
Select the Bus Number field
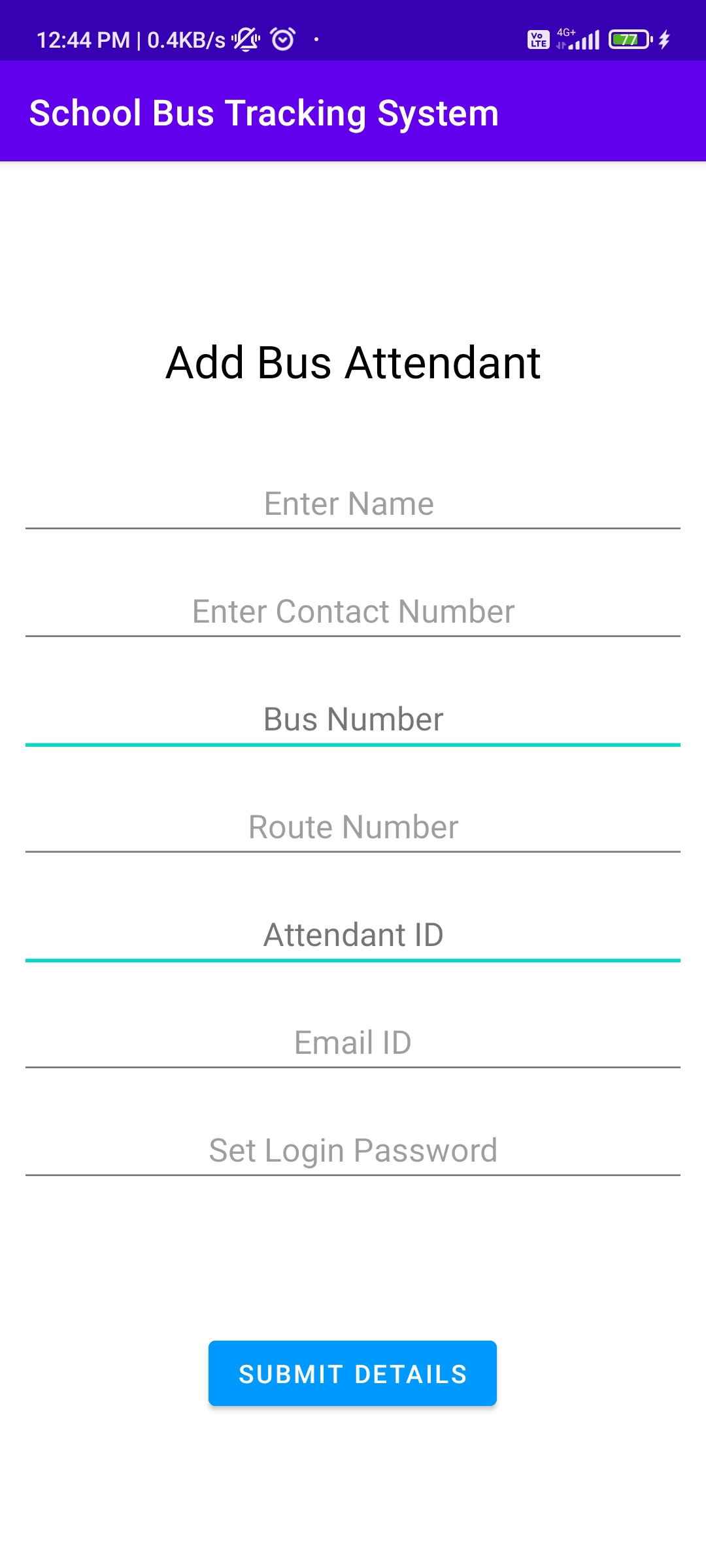point(353,719)
